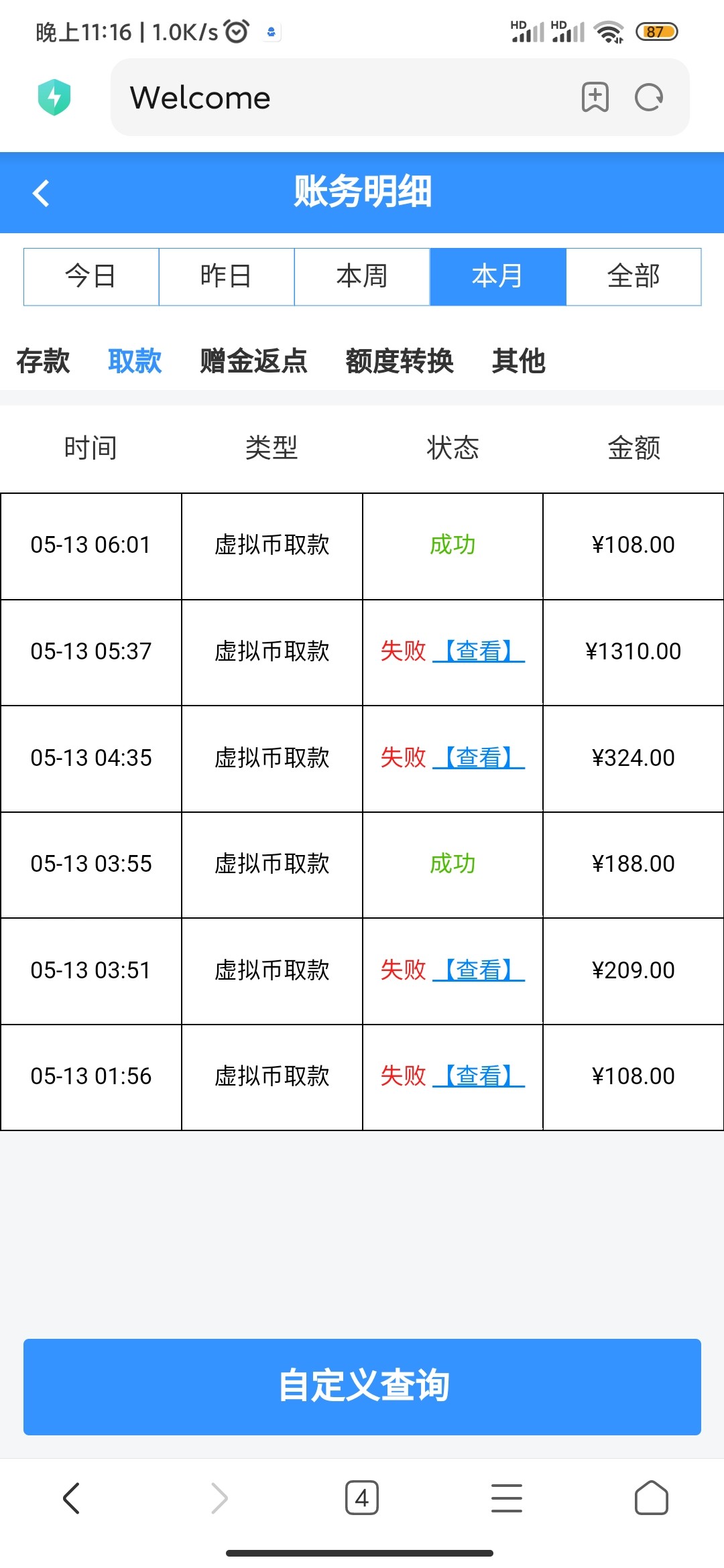Open the browser tabs showing number 4

[x=362, y=1499]
